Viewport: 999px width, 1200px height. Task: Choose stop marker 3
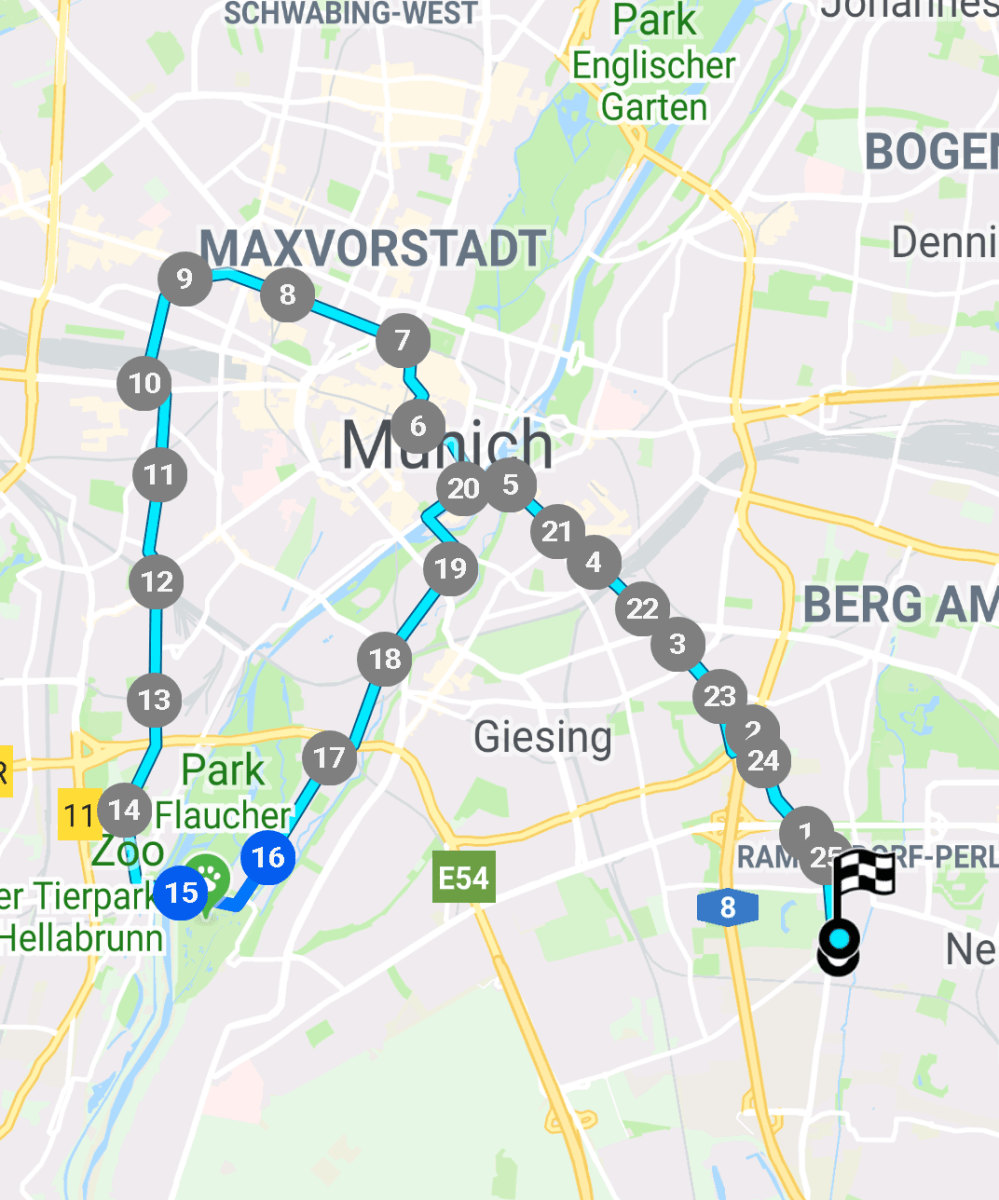point(678,643)
